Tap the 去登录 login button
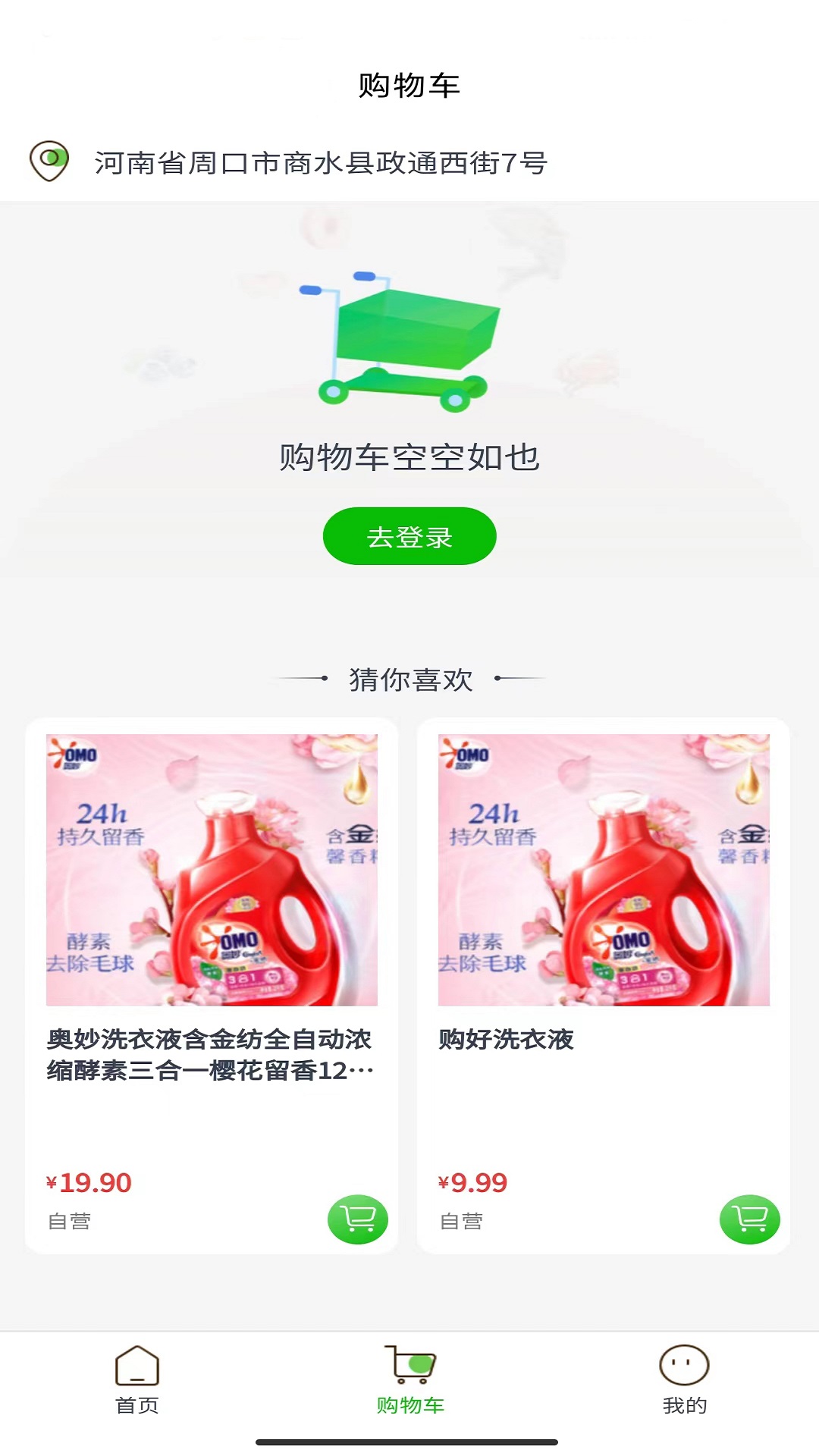 pyautogui.click(x=409, y=537)
